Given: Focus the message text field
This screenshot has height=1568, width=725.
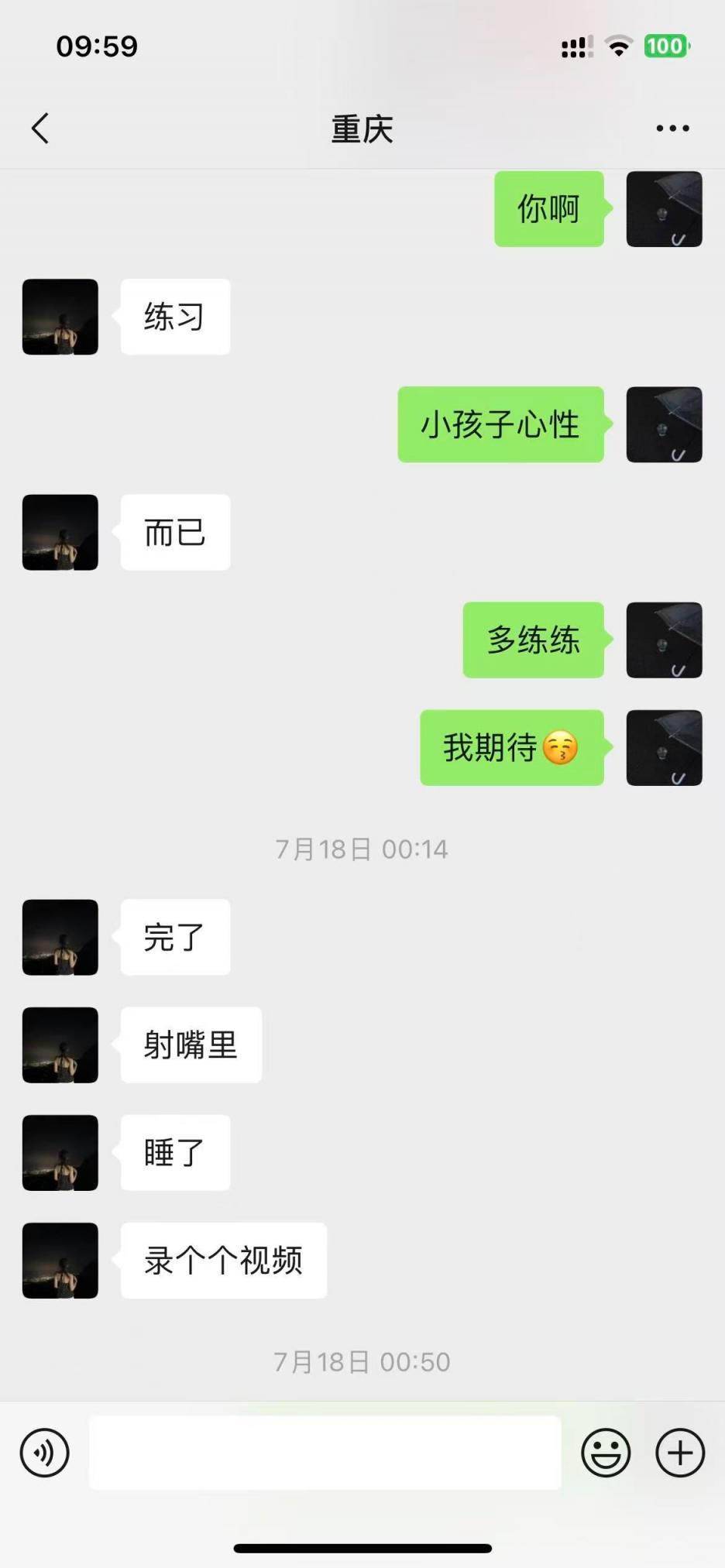Looking at the screenshot, I should tap(325, 1453).
